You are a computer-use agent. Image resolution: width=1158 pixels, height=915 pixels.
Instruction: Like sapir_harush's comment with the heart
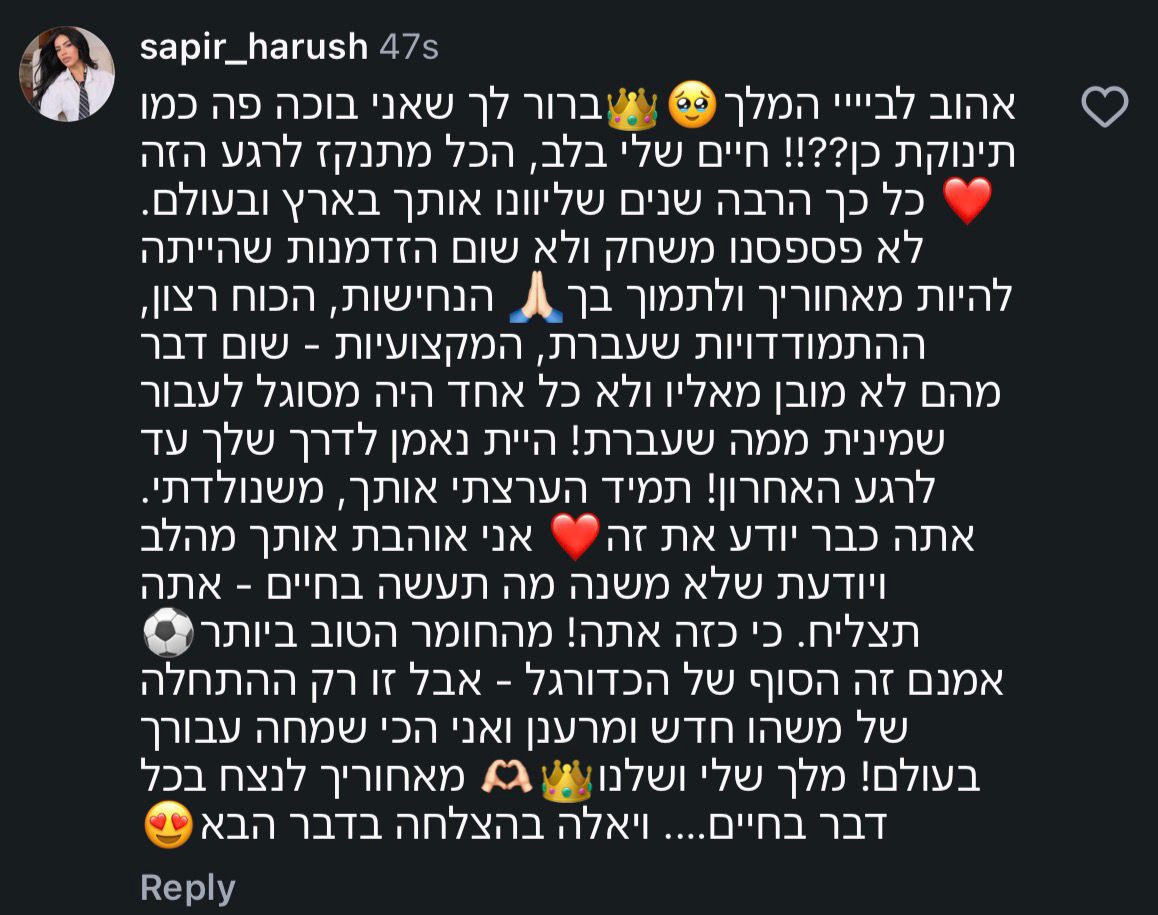(1105, 107)
